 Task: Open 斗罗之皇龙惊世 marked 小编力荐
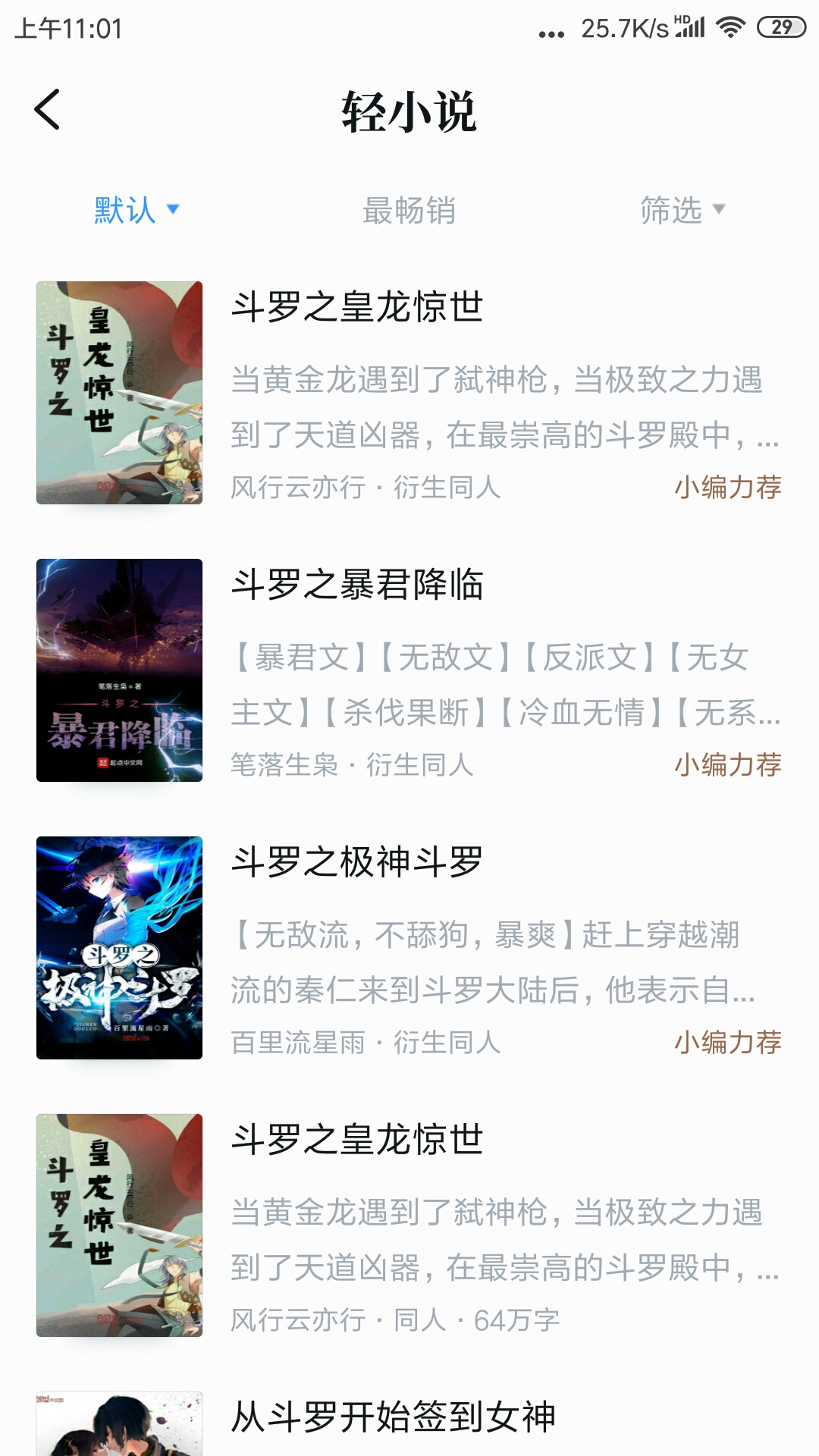(x=356, y=307)
